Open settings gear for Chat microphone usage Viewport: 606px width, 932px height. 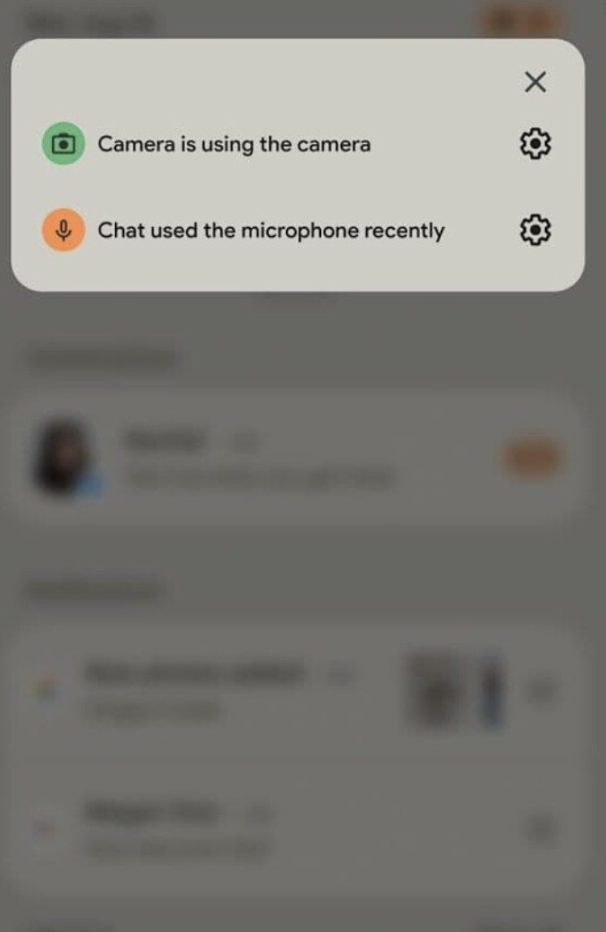click(536, 230)
